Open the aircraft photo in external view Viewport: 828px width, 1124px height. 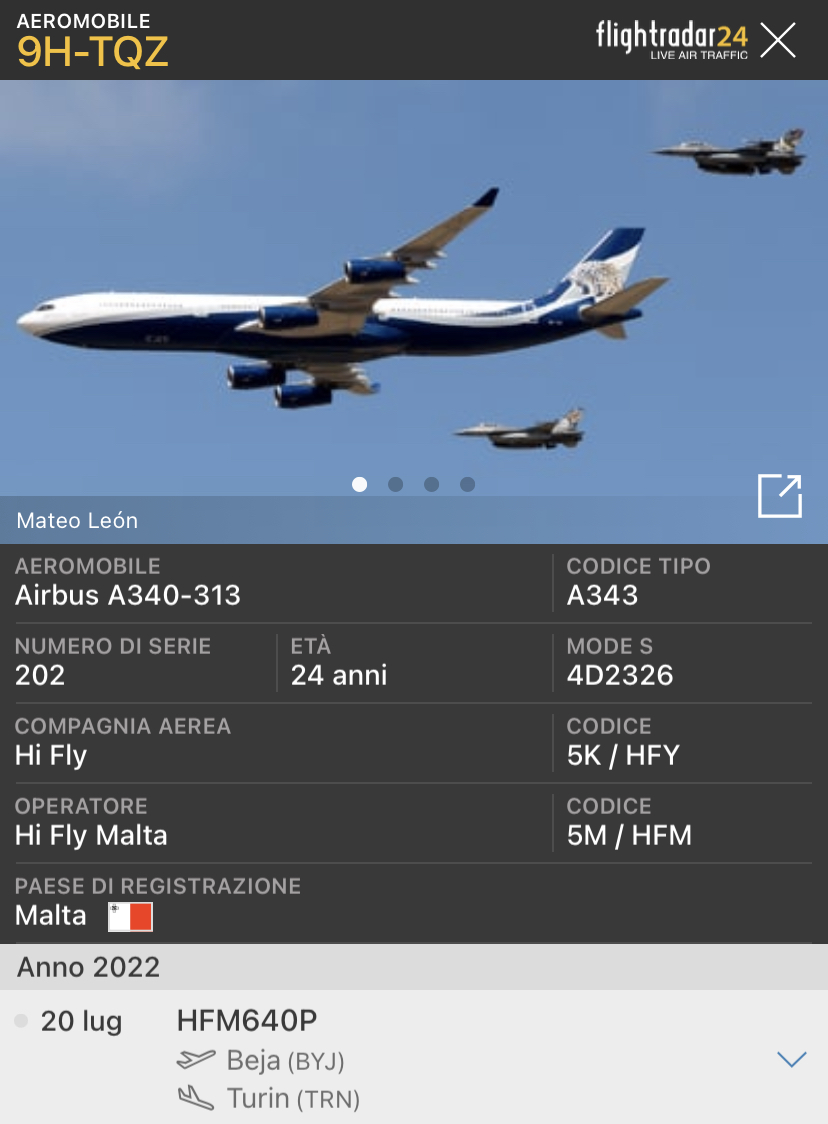click(x=780, y=496)
